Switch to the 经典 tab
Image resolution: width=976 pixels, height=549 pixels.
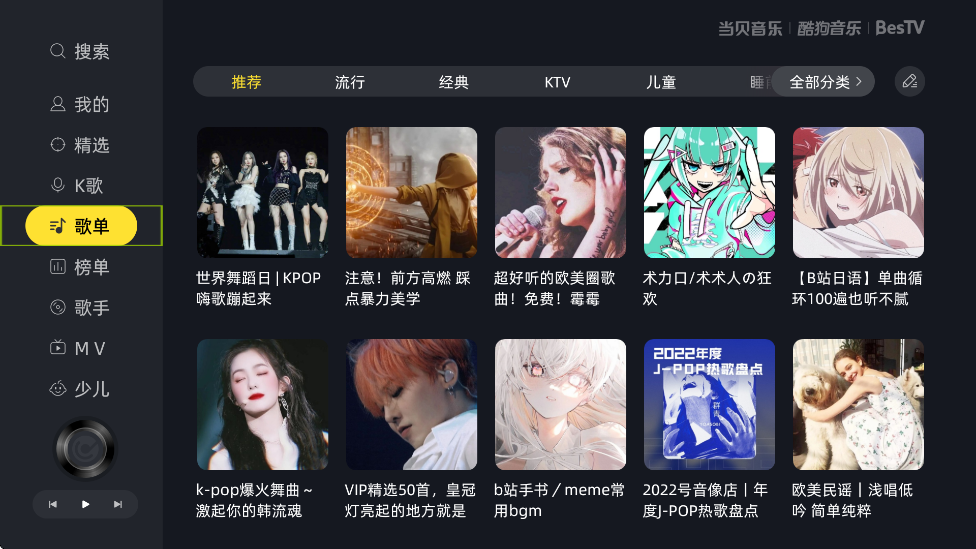pos(454,82)
